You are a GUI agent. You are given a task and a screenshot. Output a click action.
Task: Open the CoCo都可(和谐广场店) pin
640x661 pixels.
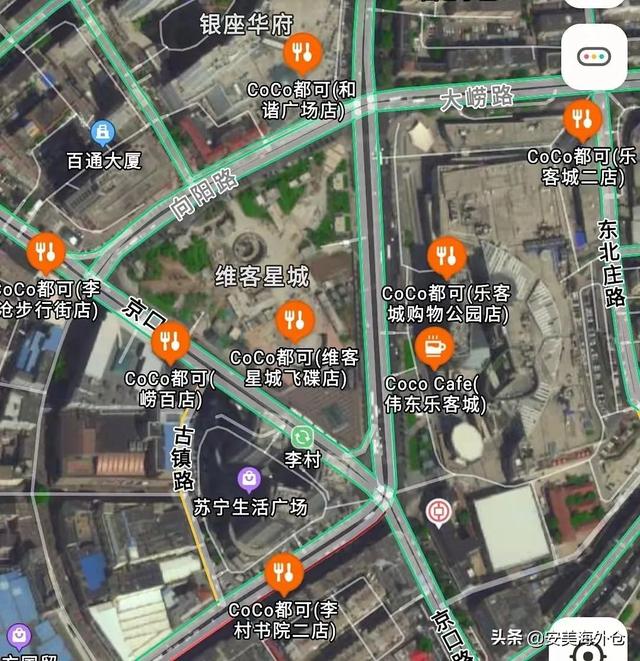pyautogui.click(x=302, y=52)
